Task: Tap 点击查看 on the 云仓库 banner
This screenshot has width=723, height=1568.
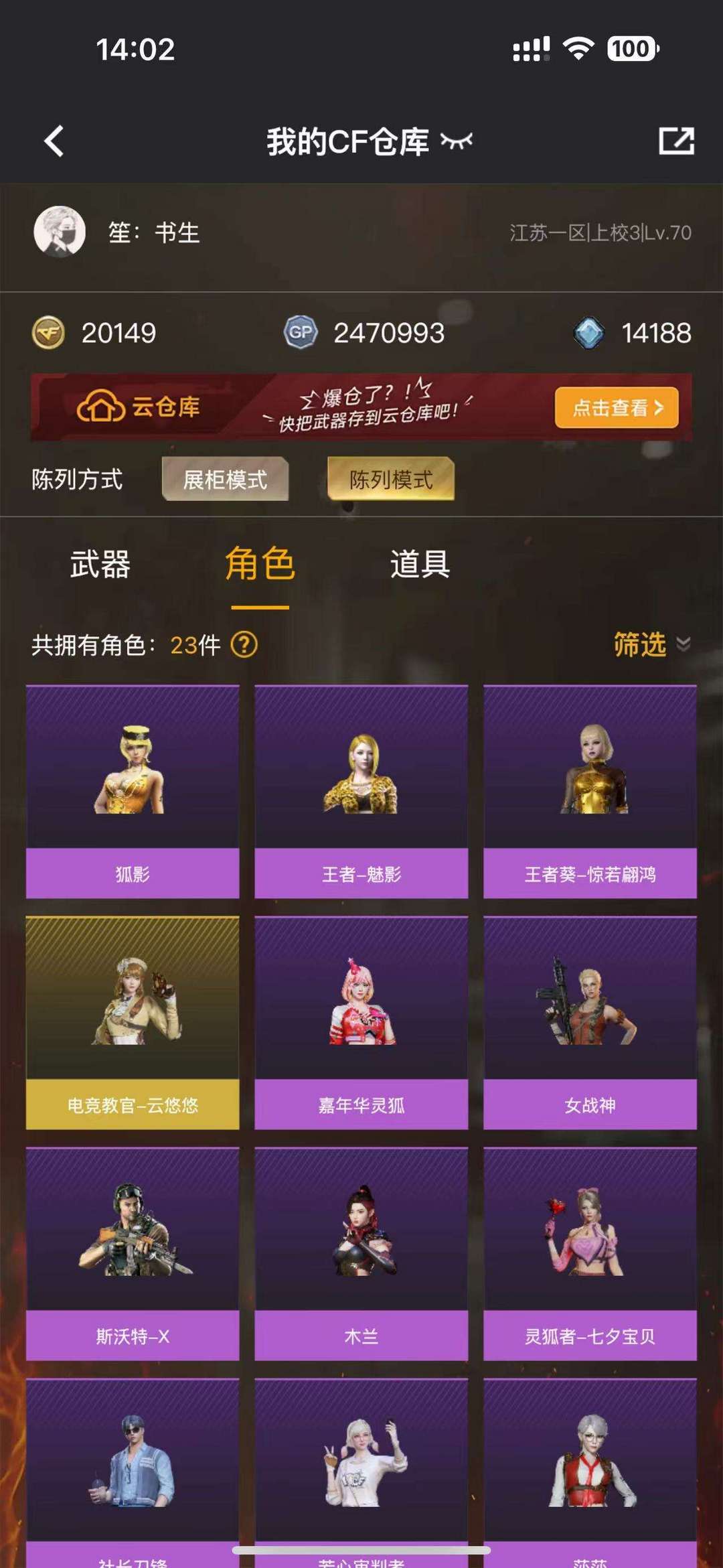Action: 617,407
